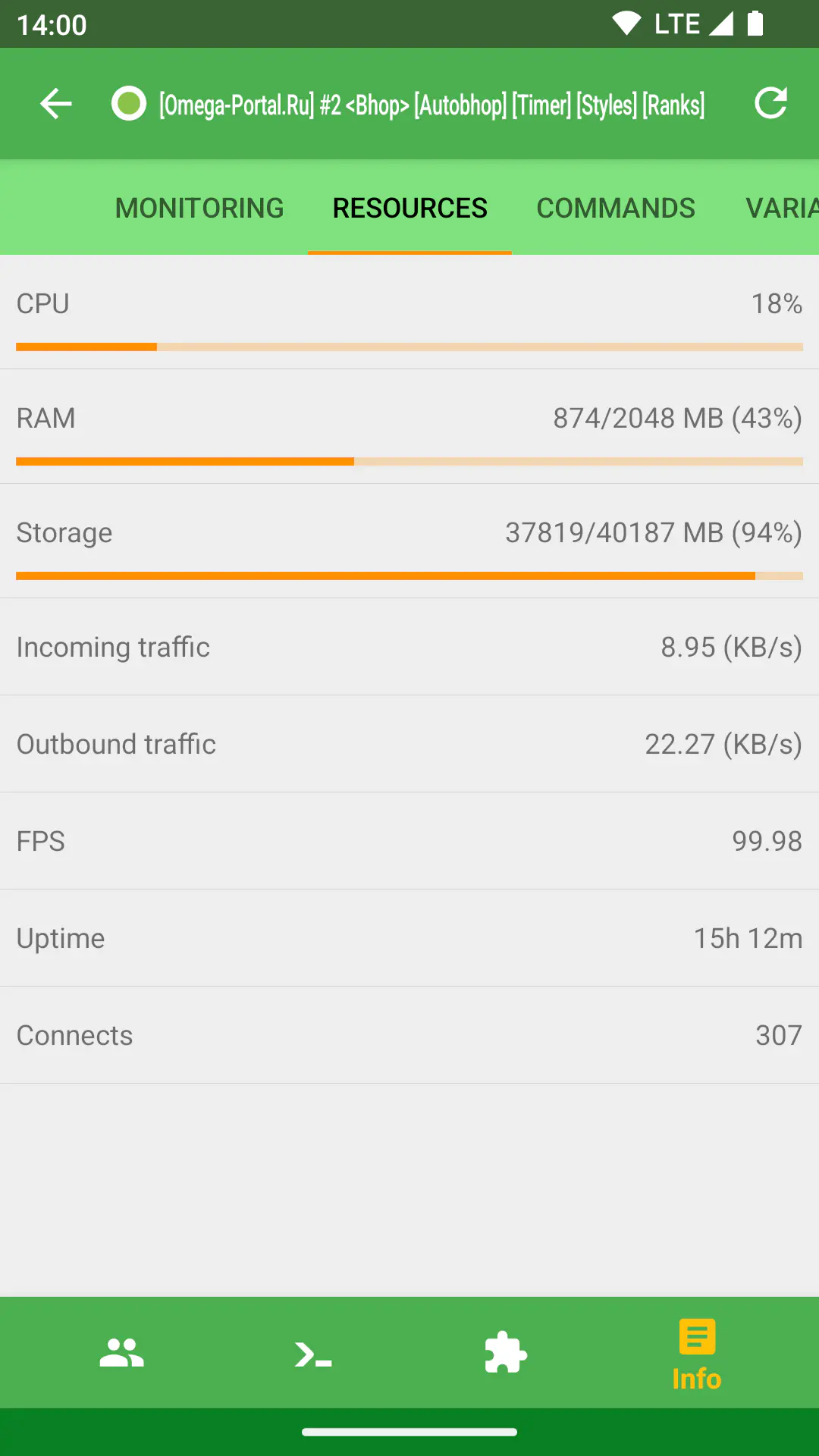Switch to the Monitoring tab
The image size is (819, 1456).
pos(199,208)
